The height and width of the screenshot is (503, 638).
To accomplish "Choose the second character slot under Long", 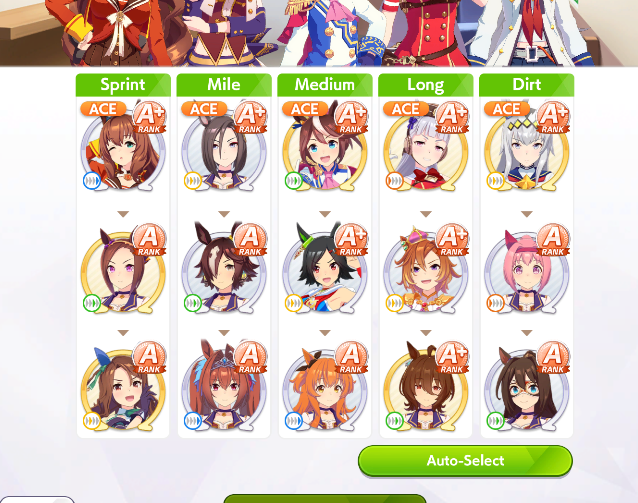I will (x=426, y=272).
